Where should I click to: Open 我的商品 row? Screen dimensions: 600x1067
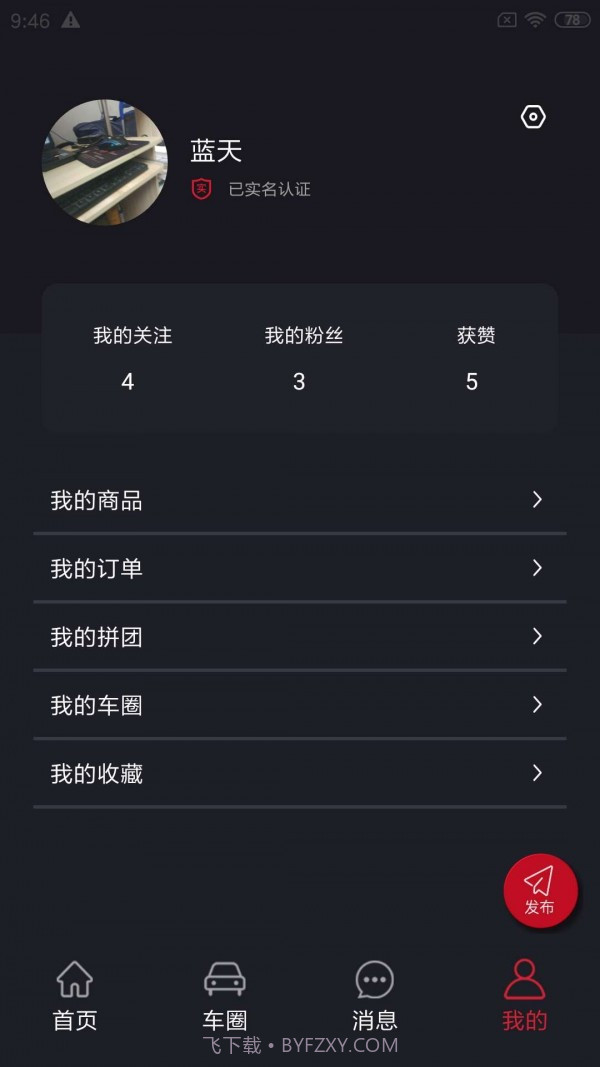(x=299, y=500)
